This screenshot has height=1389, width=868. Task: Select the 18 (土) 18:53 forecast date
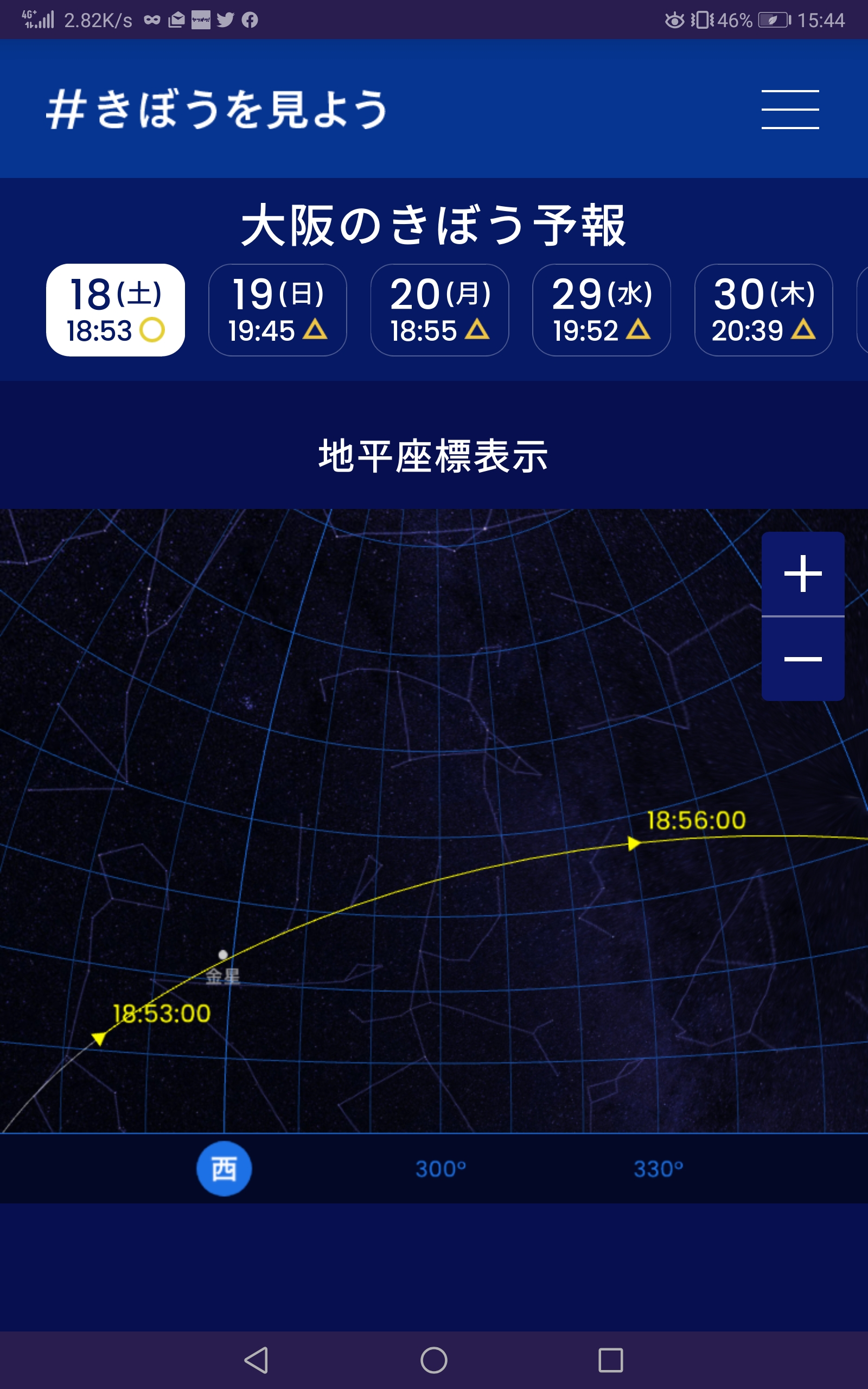tap(116, 310)
